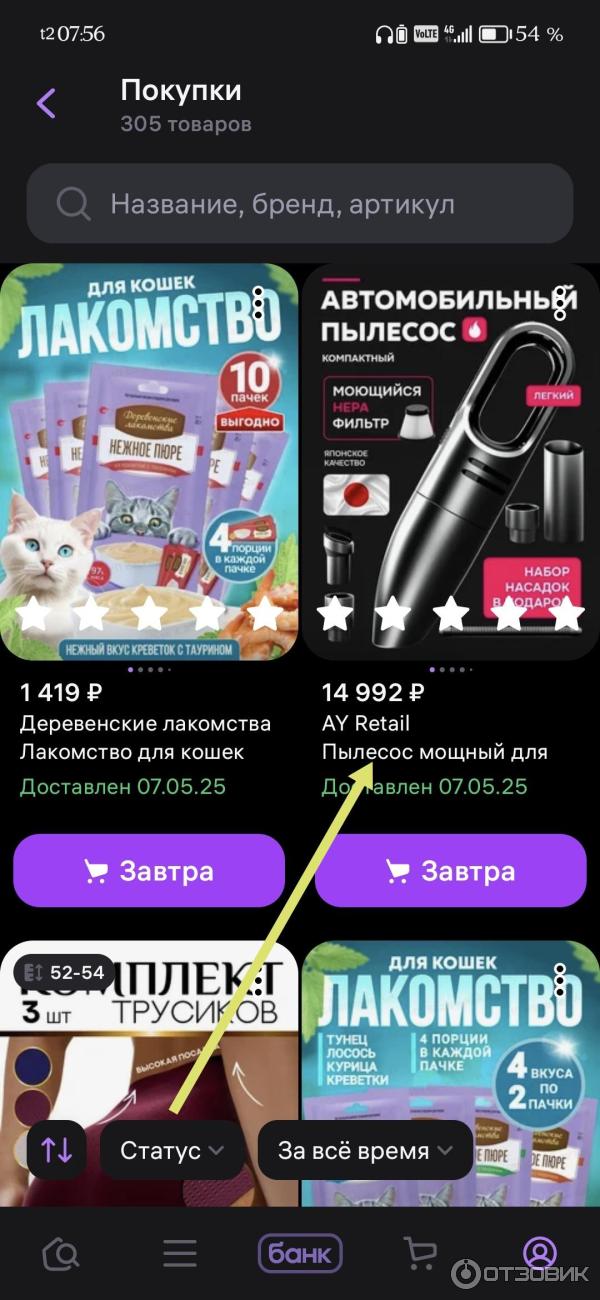Open the shopping cart tab
Image resolution: width=600 pixels, height=1300 pixels.
click(x=420, y=1253)
